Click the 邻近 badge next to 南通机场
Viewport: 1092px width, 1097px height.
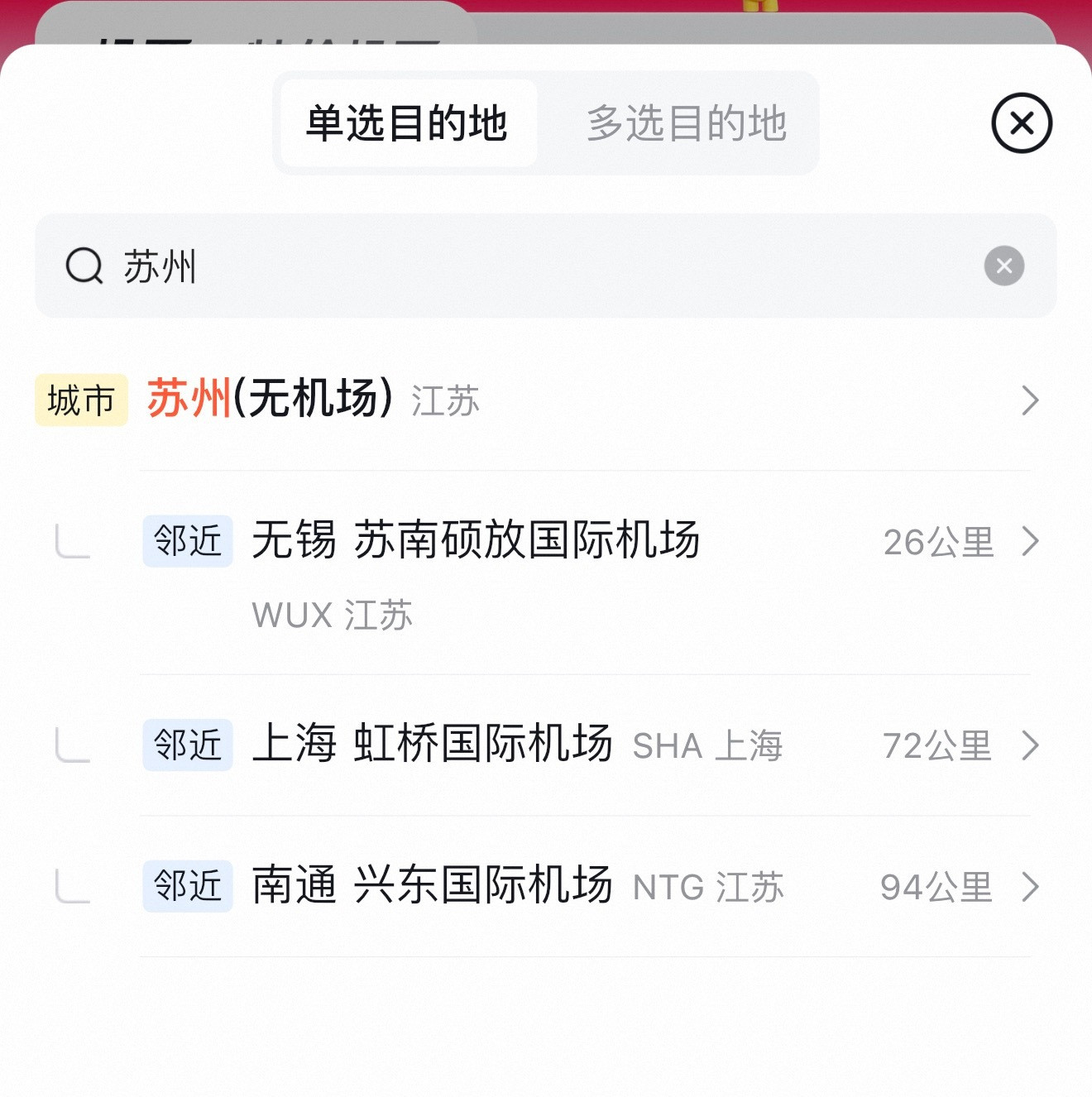click(x=187, y=886)
